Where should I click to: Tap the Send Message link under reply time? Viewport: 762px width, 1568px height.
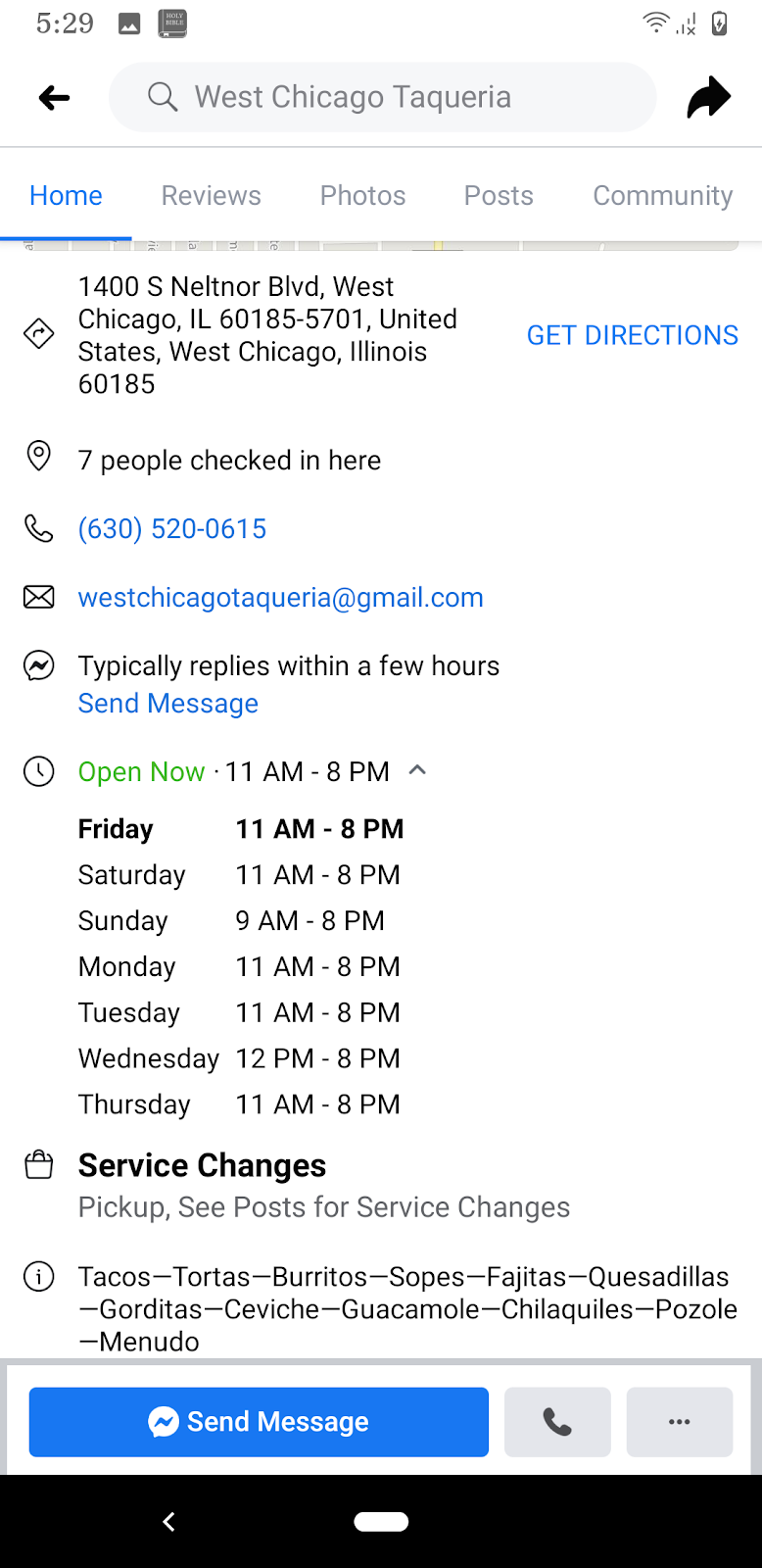click(168, 704)
